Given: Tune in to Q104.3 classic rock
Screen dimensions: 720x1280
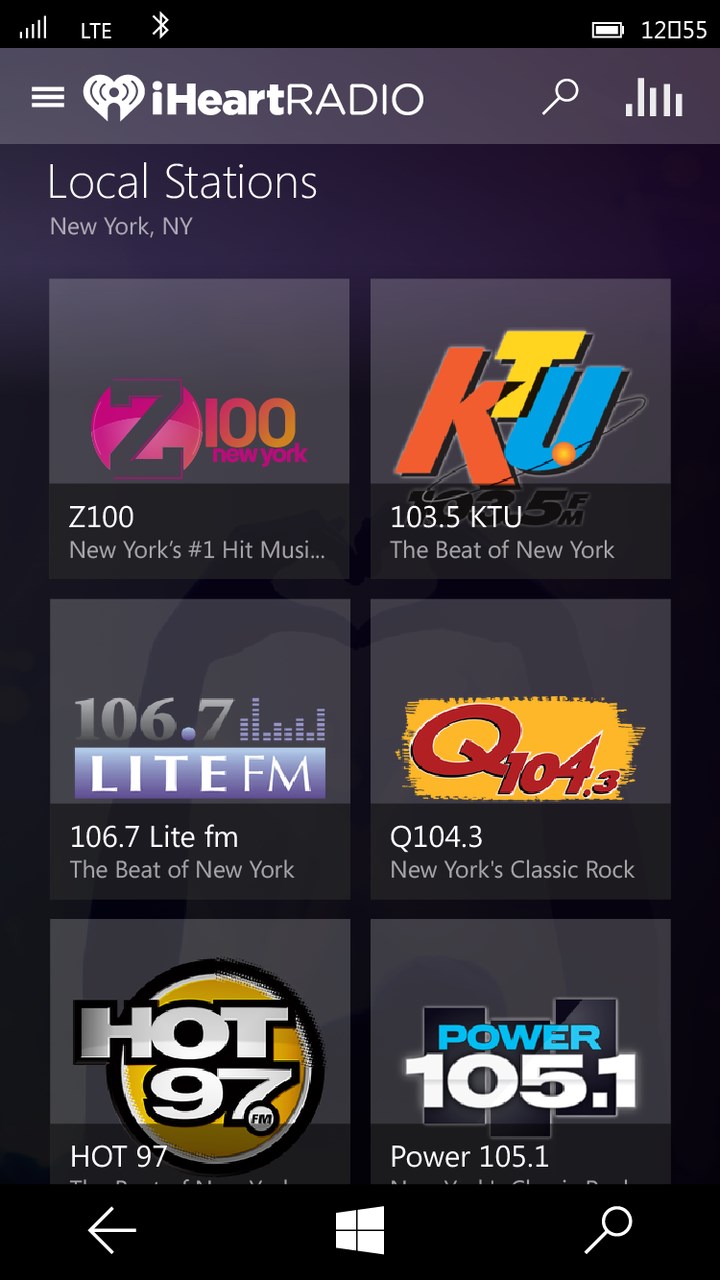Looking at the screenshot, I should click(x=520, y=748).
